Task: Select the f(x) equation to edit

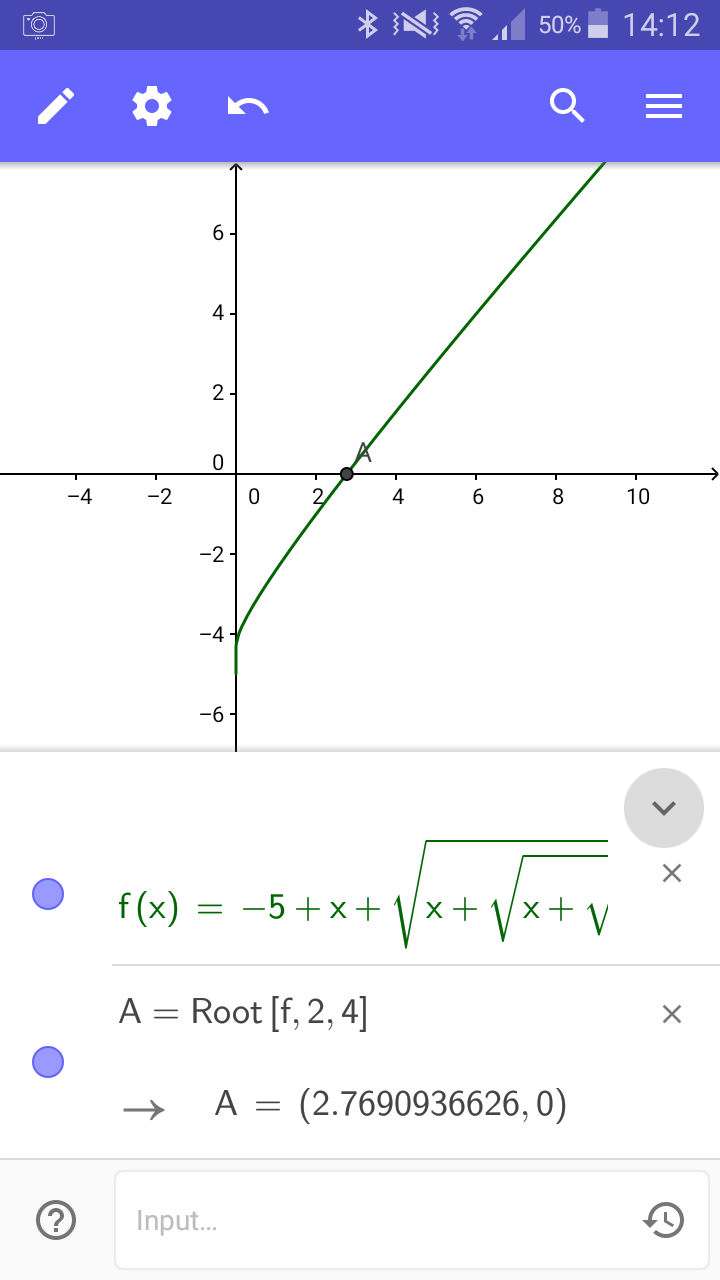Action: pyautogui.click(x=360, y=906)
